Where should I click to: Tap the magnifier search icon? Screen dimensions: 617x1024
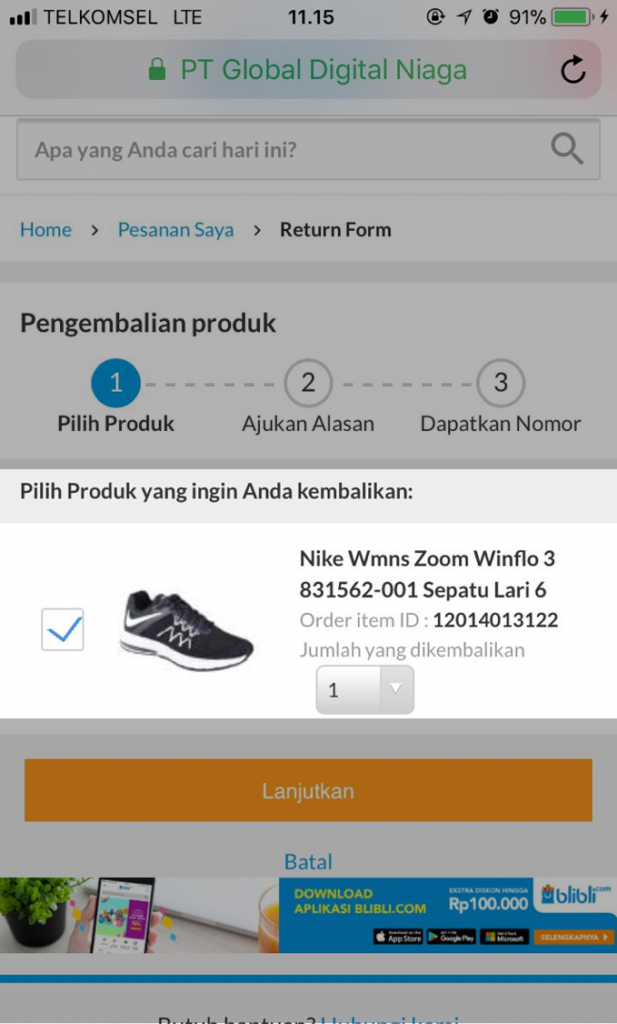(567, 150)
